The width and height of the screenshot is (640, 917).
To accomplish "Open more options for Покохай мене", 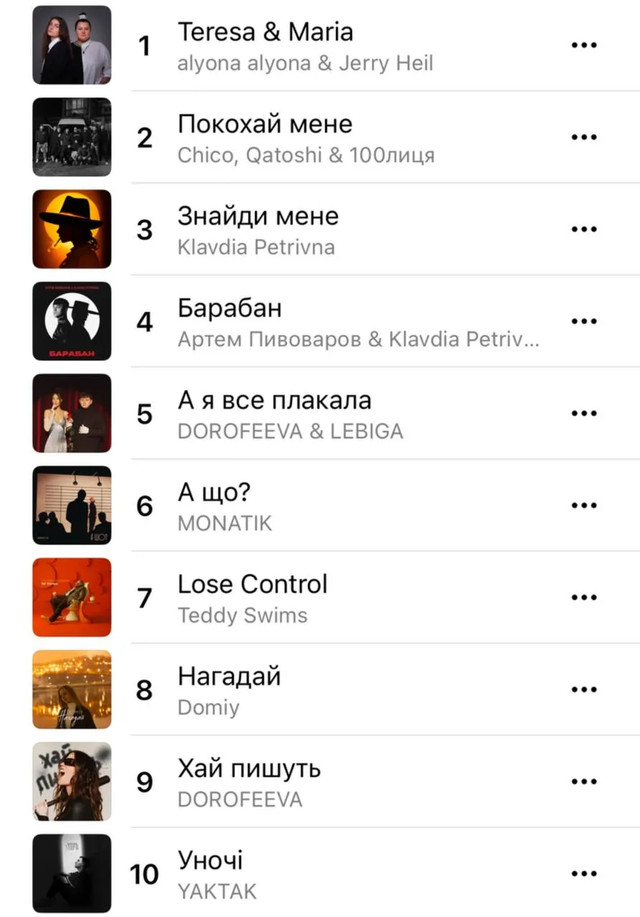I will point(583,138).
